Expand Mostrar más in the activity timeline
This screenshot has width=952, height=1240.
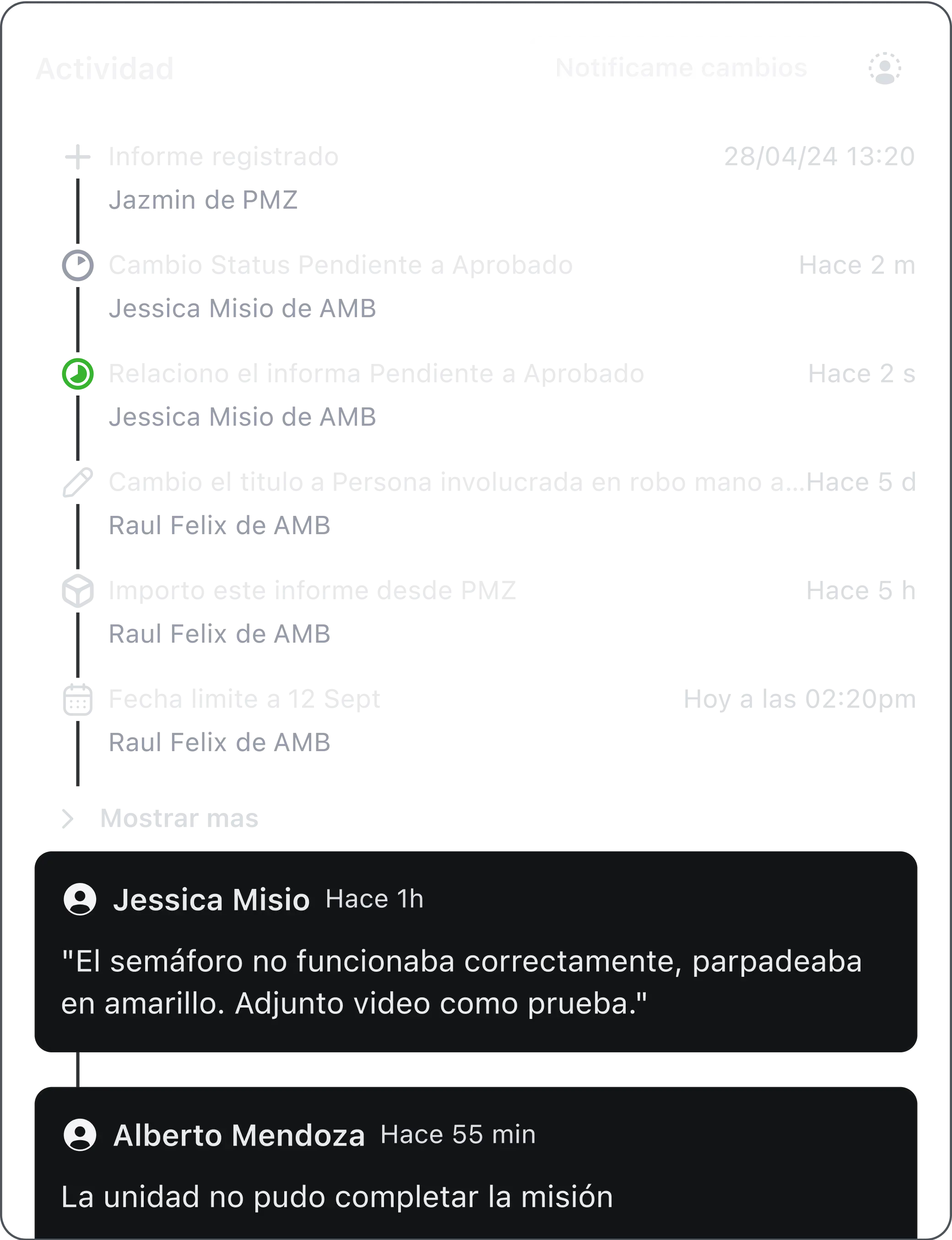pyautogui.click(x=178, y=818)
